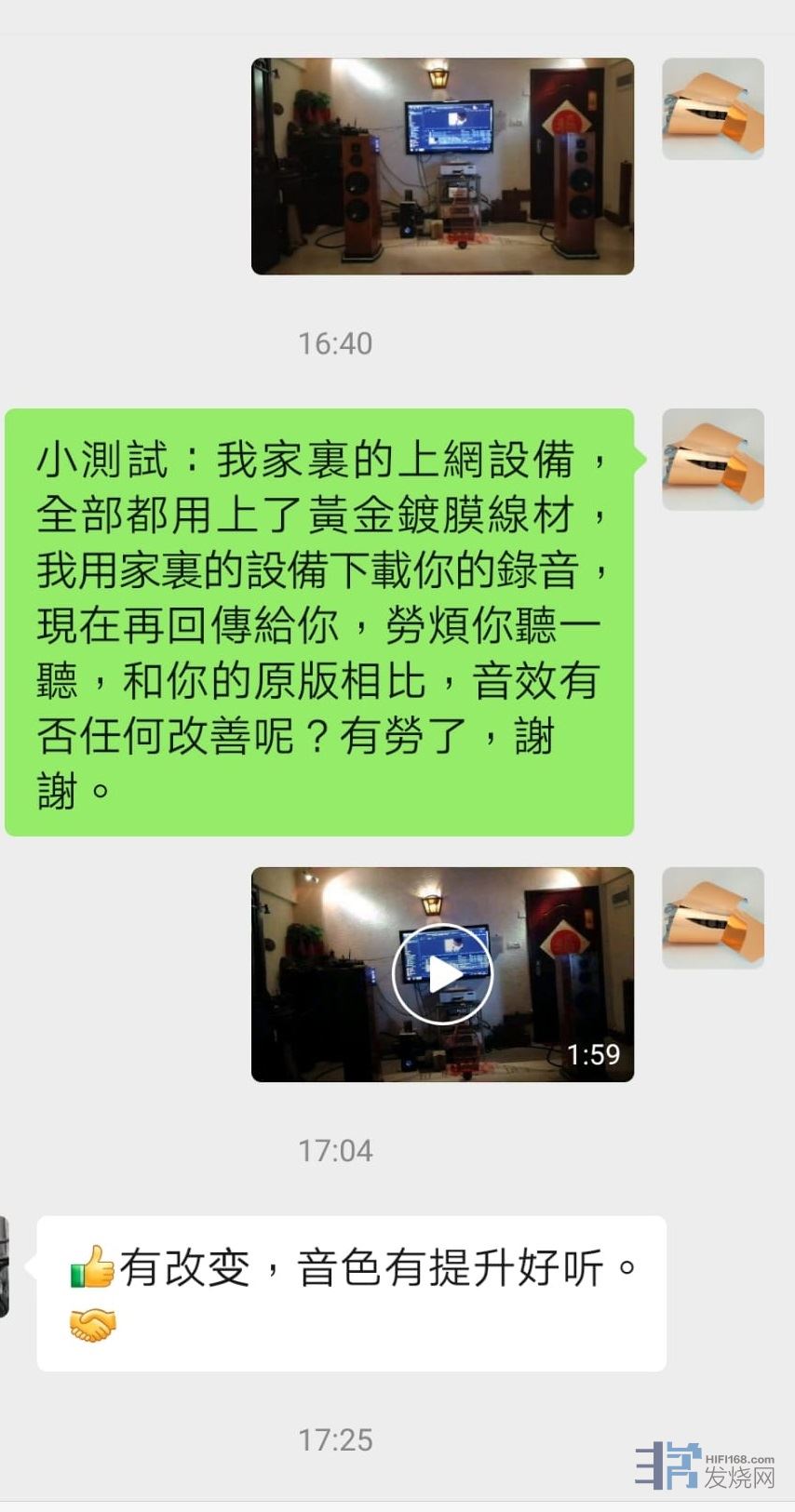Screen dimensions: 795x1512
Task: Open the photo message of the audio room
Action: 442,167
